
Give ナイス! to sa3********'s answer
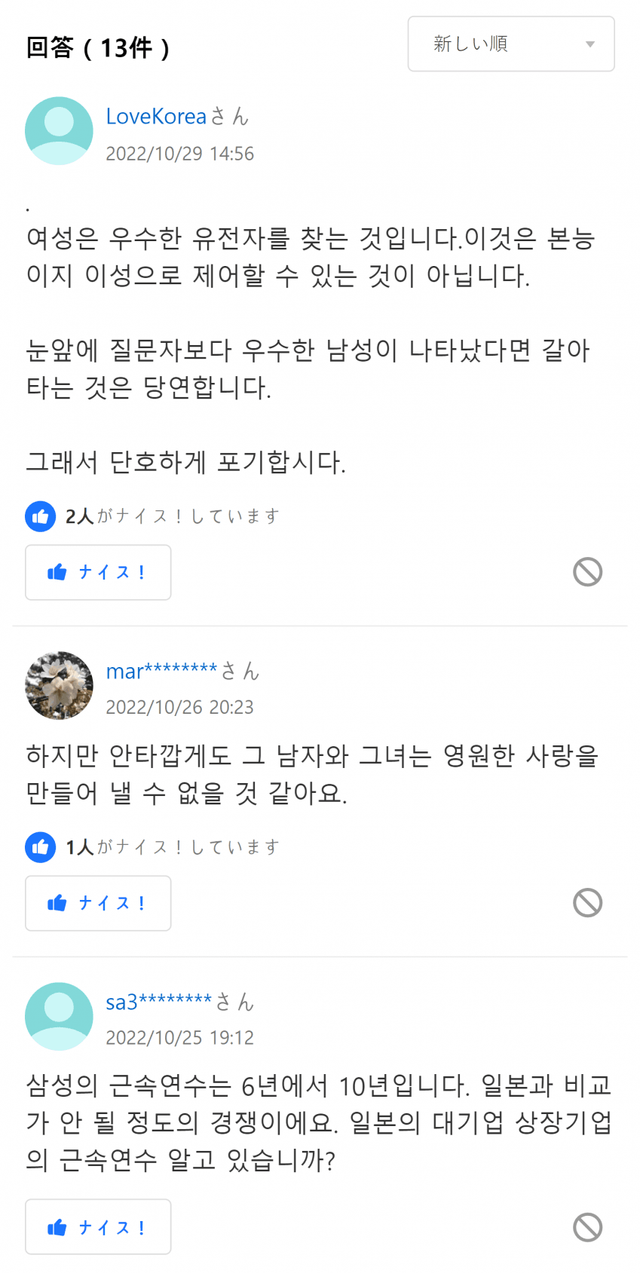pos(98,1227)
